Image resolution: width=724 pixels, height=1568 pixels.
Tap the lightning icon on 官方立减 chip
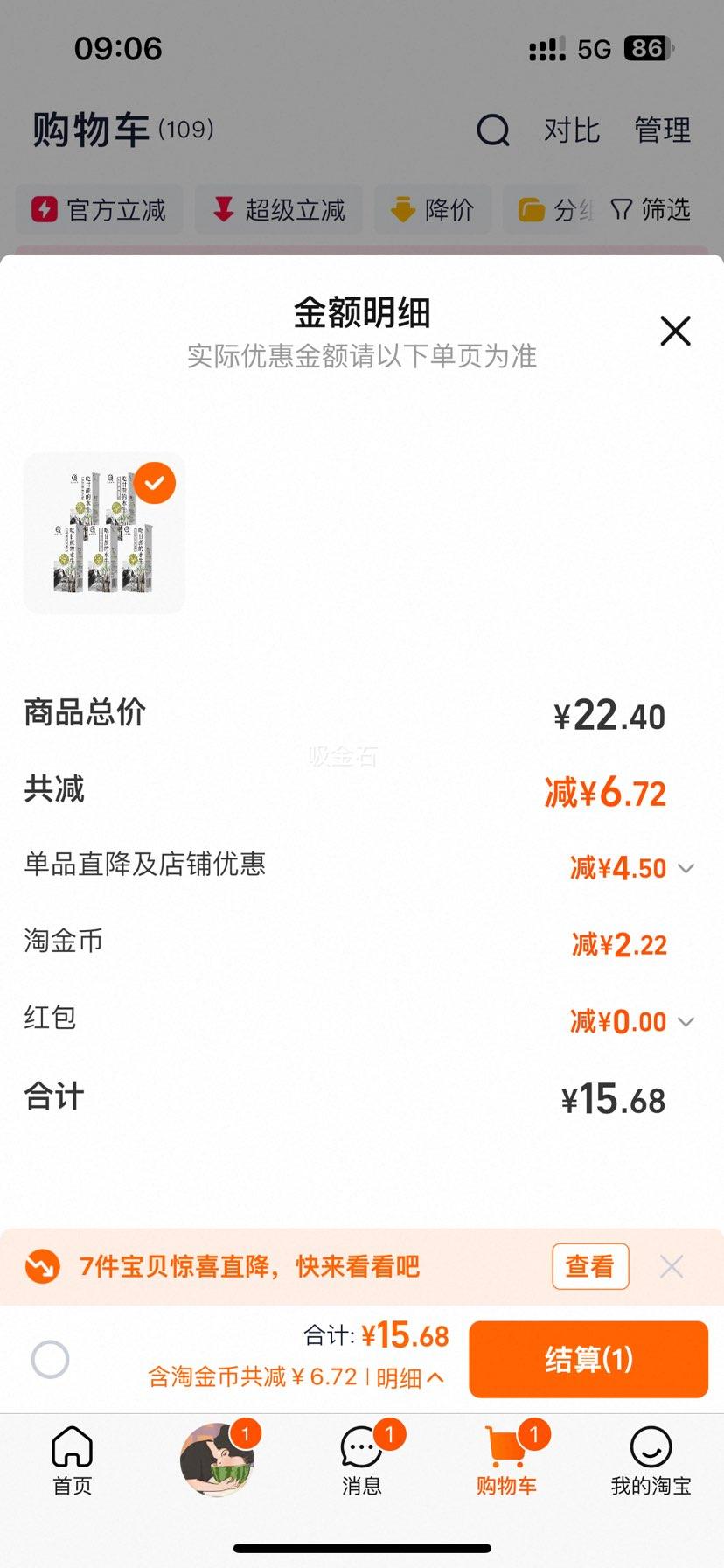coord(45,209)
